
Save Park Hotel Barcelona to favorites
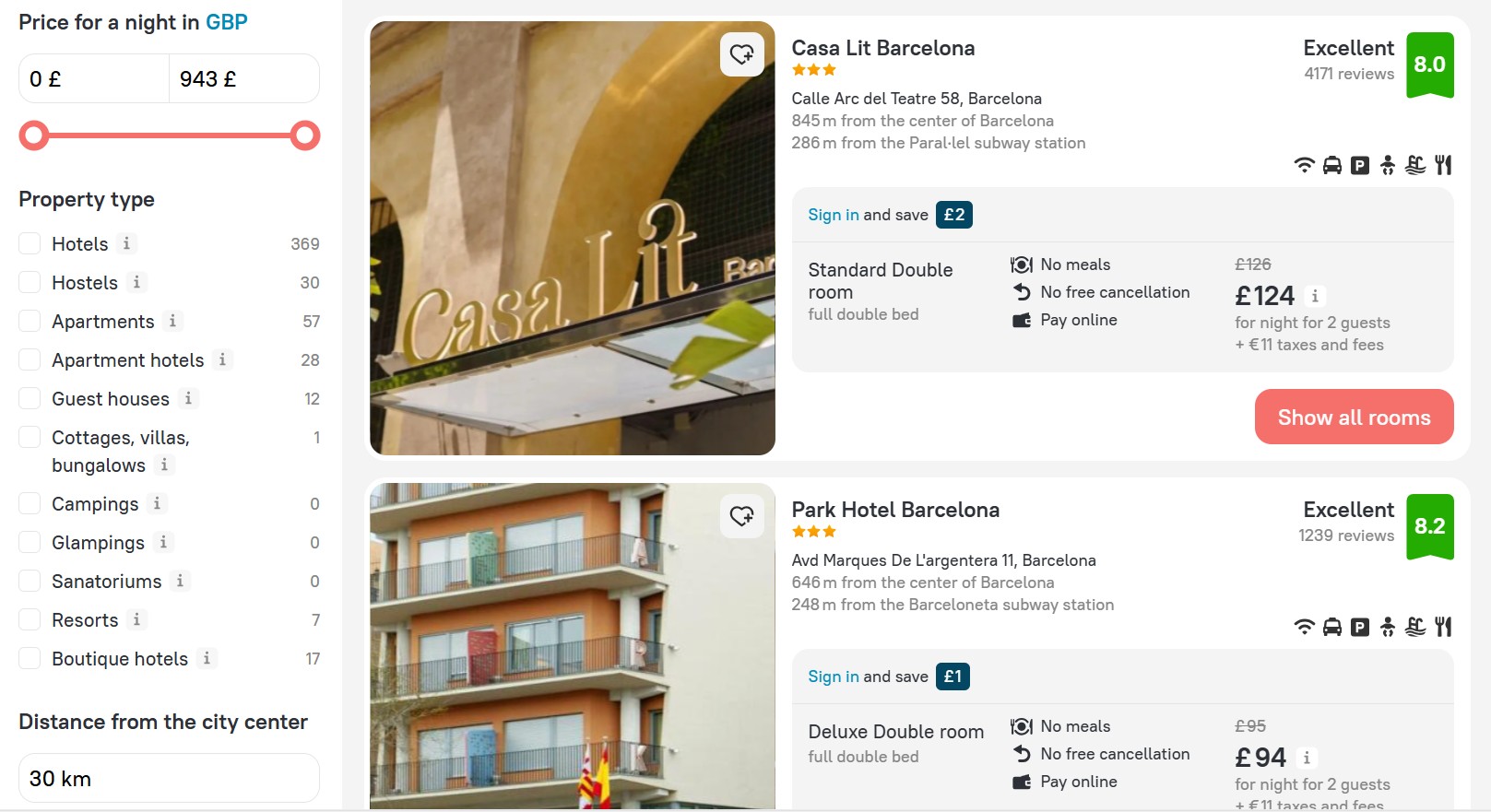pyautogui.click(x=741, y=516)
